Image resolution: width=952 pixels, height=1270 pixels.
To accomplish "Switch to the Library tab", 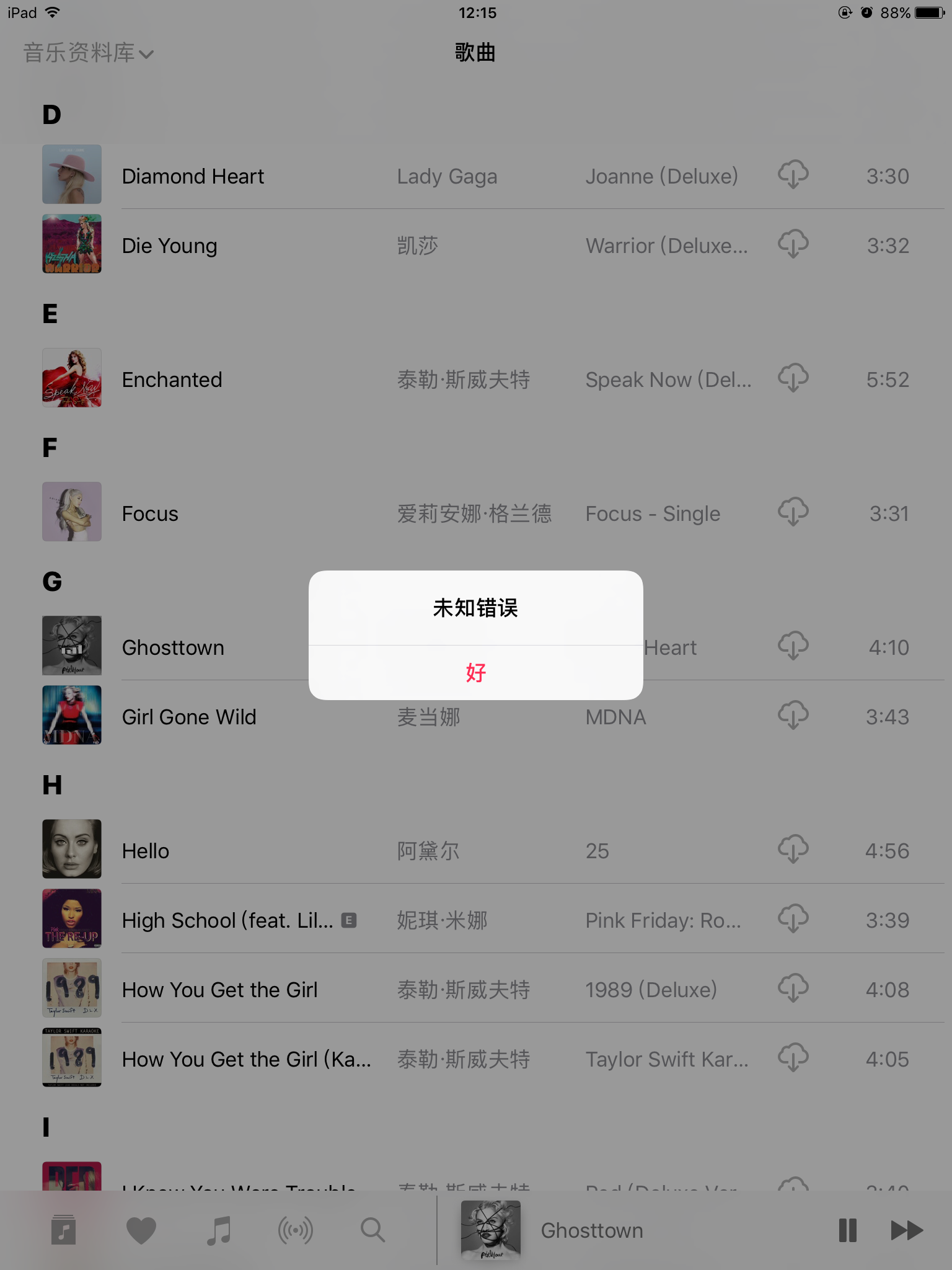I will point(63,1230).
